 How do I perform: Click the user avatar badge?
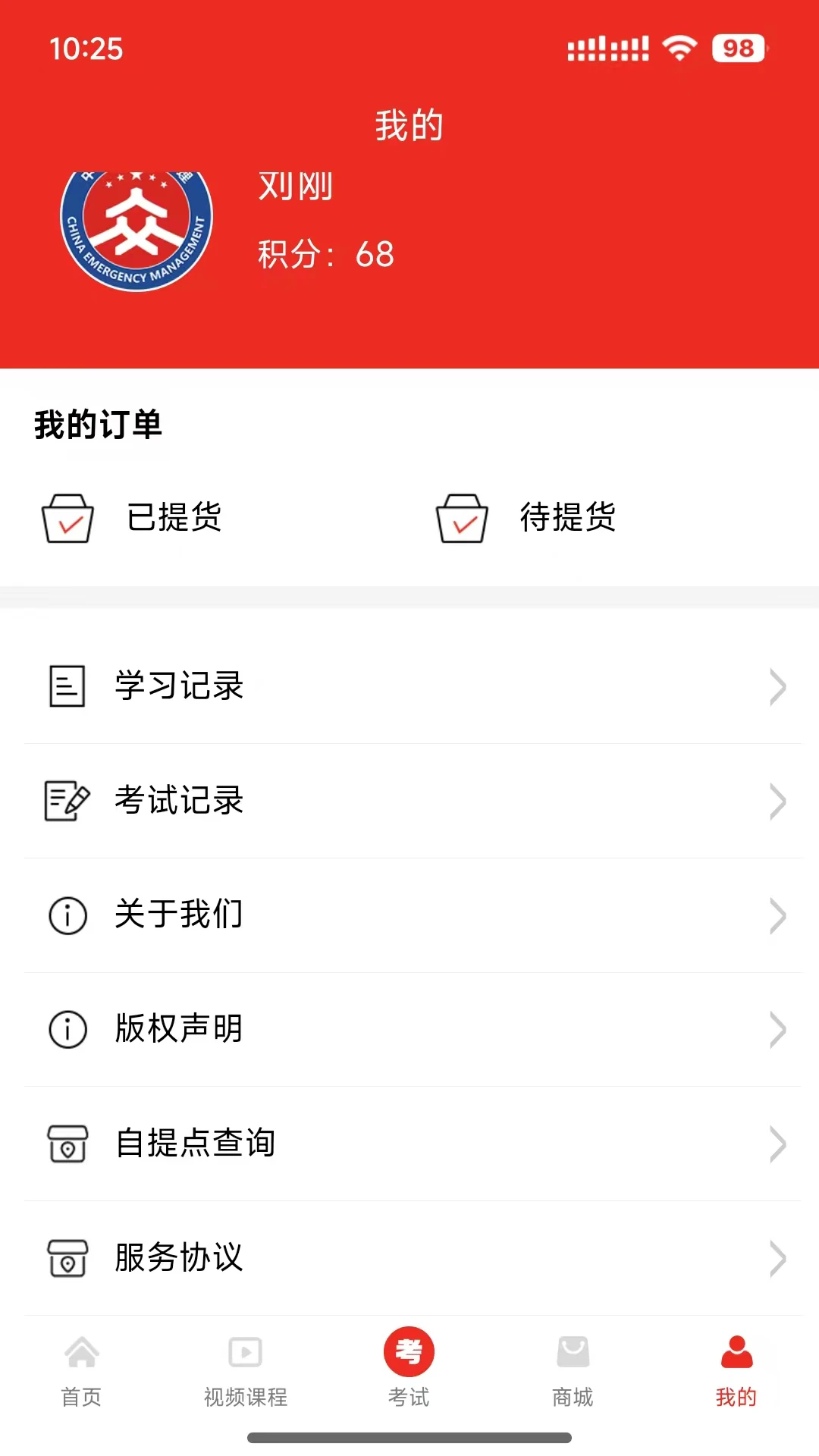(136, 225)
